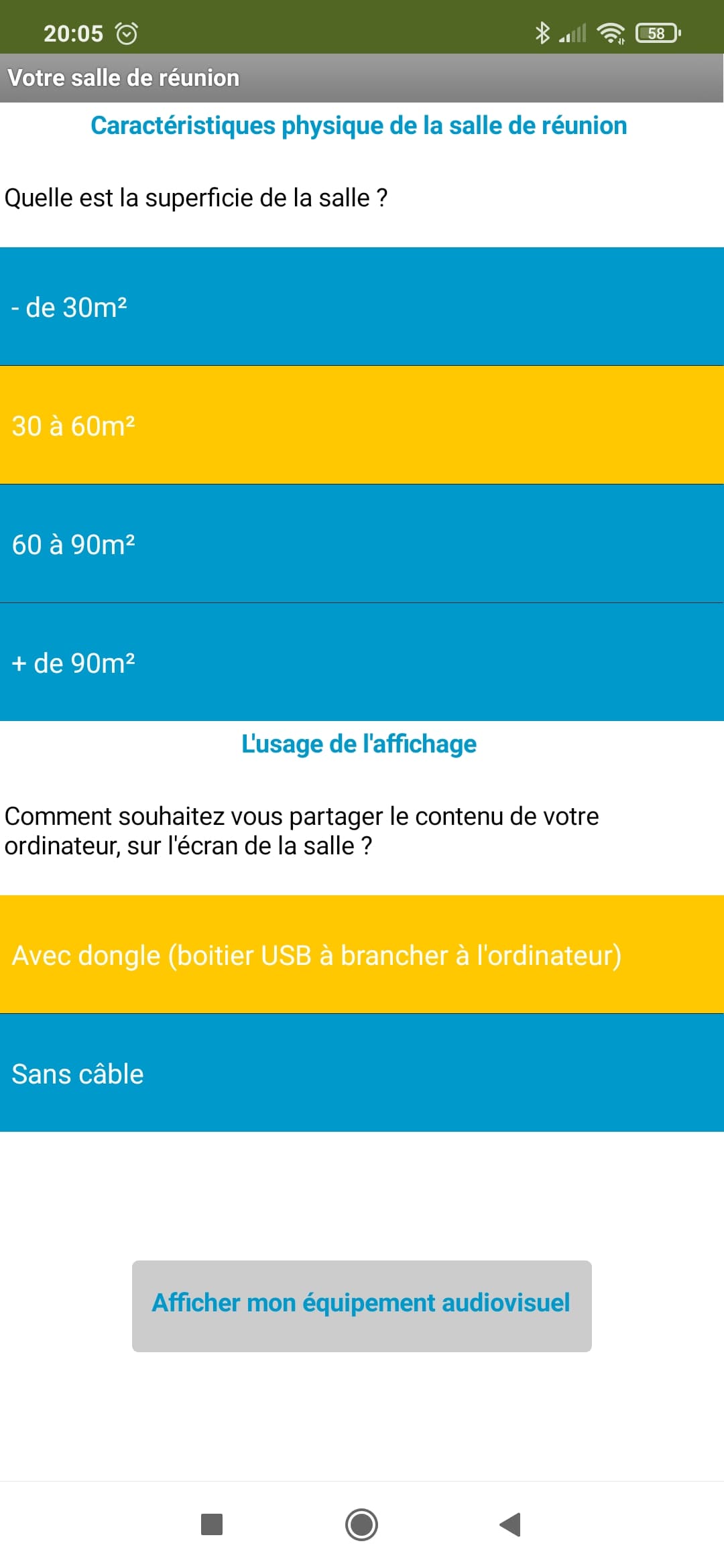Go back with the system back arrow

pos(510,1524)
